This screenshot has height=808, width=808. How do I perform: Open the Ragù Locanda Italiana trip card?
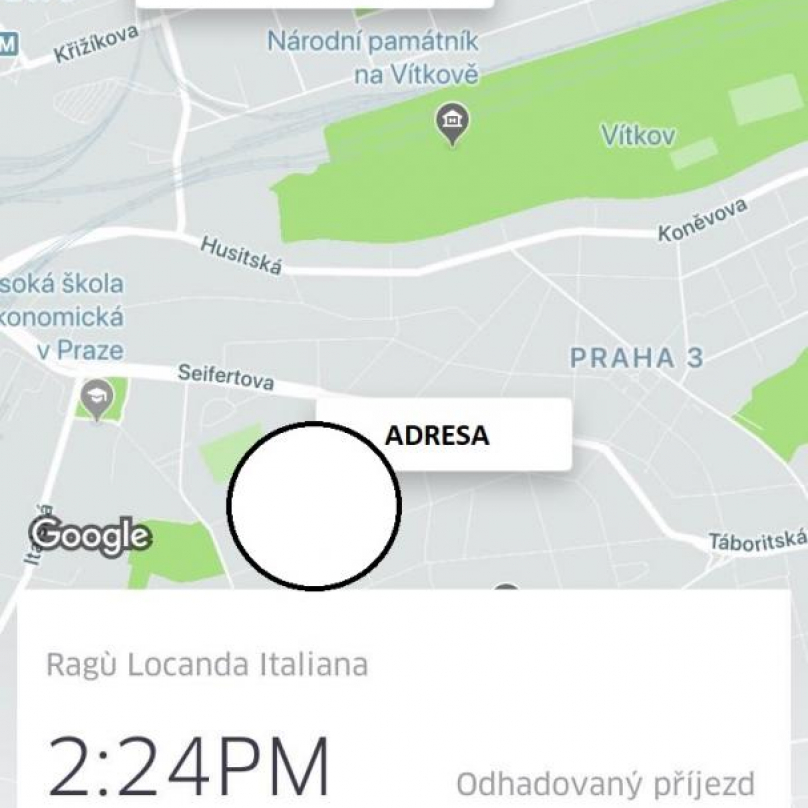[x=404, y=700]
